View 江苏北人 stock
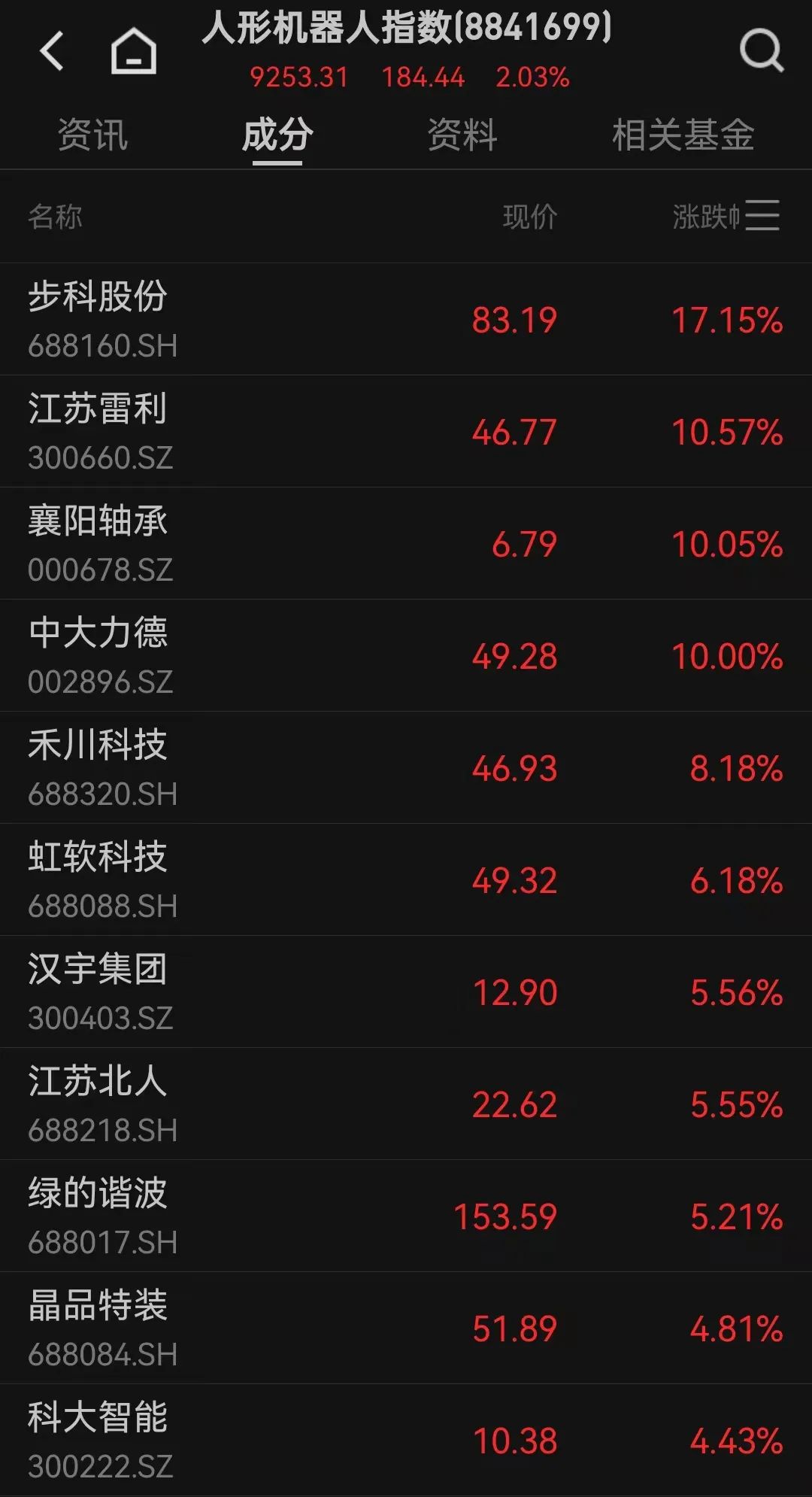Image resolution: width=812 pixels, height=1497 pixels. click(406, 1104)
